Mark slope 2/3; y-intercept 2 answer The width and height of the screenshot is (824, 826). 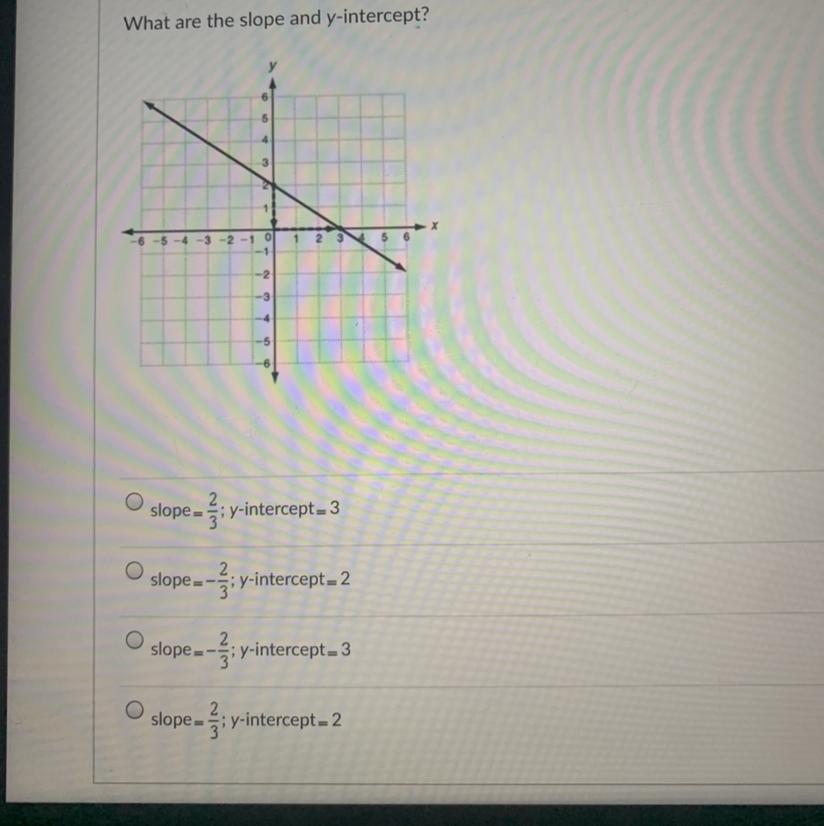[134, 710]
